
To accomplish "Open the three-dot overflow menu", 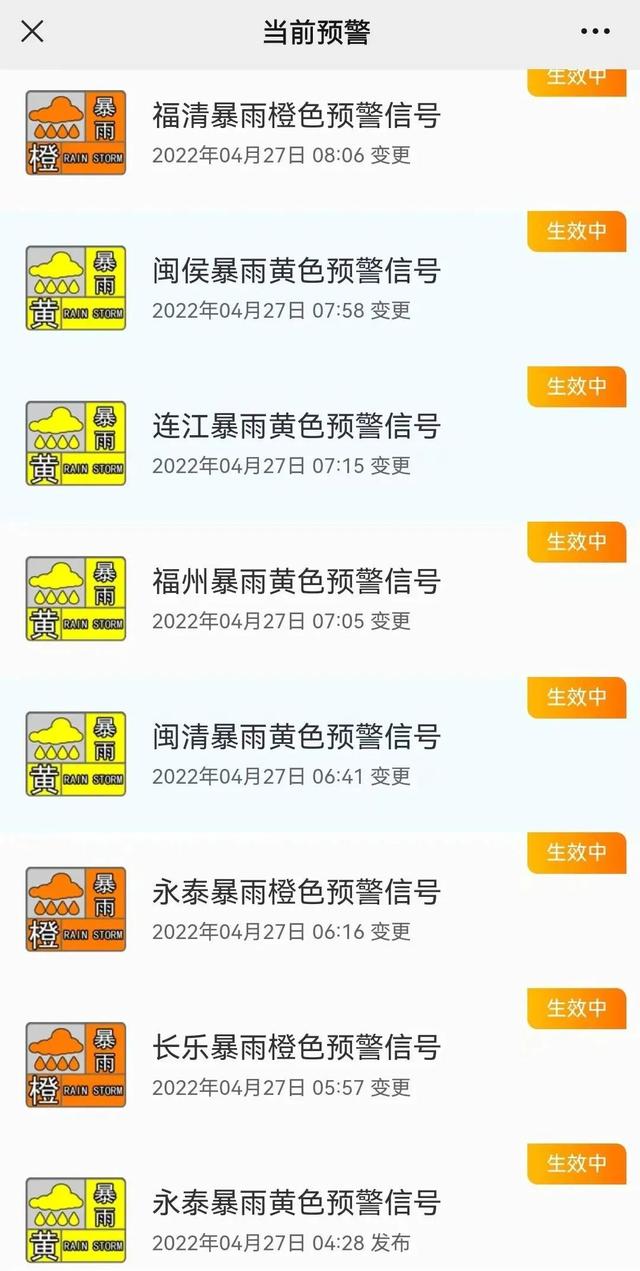I will 595,31.
